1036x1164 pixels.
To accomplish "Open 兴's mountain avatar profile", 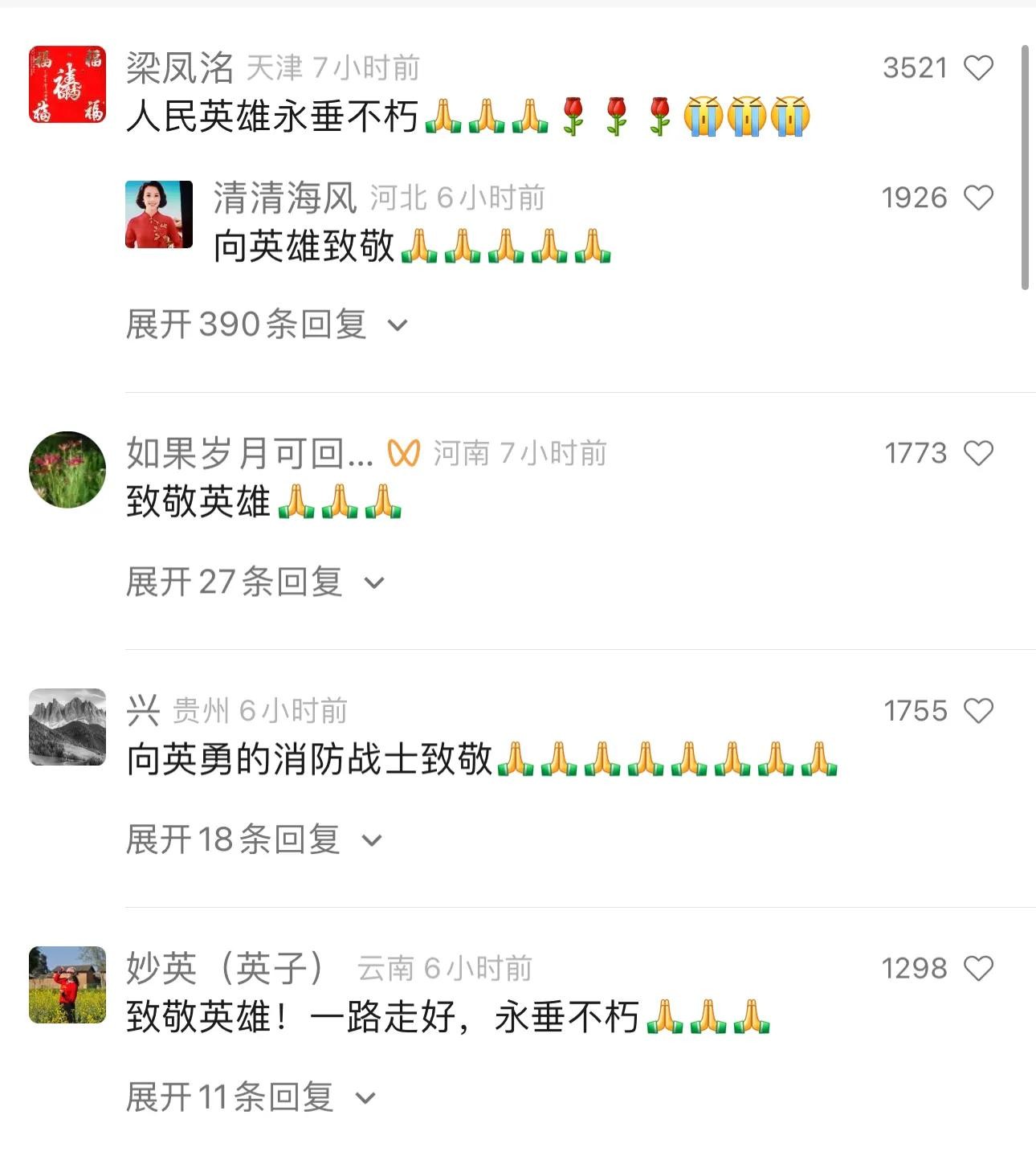I will click(x=67, y=727).
